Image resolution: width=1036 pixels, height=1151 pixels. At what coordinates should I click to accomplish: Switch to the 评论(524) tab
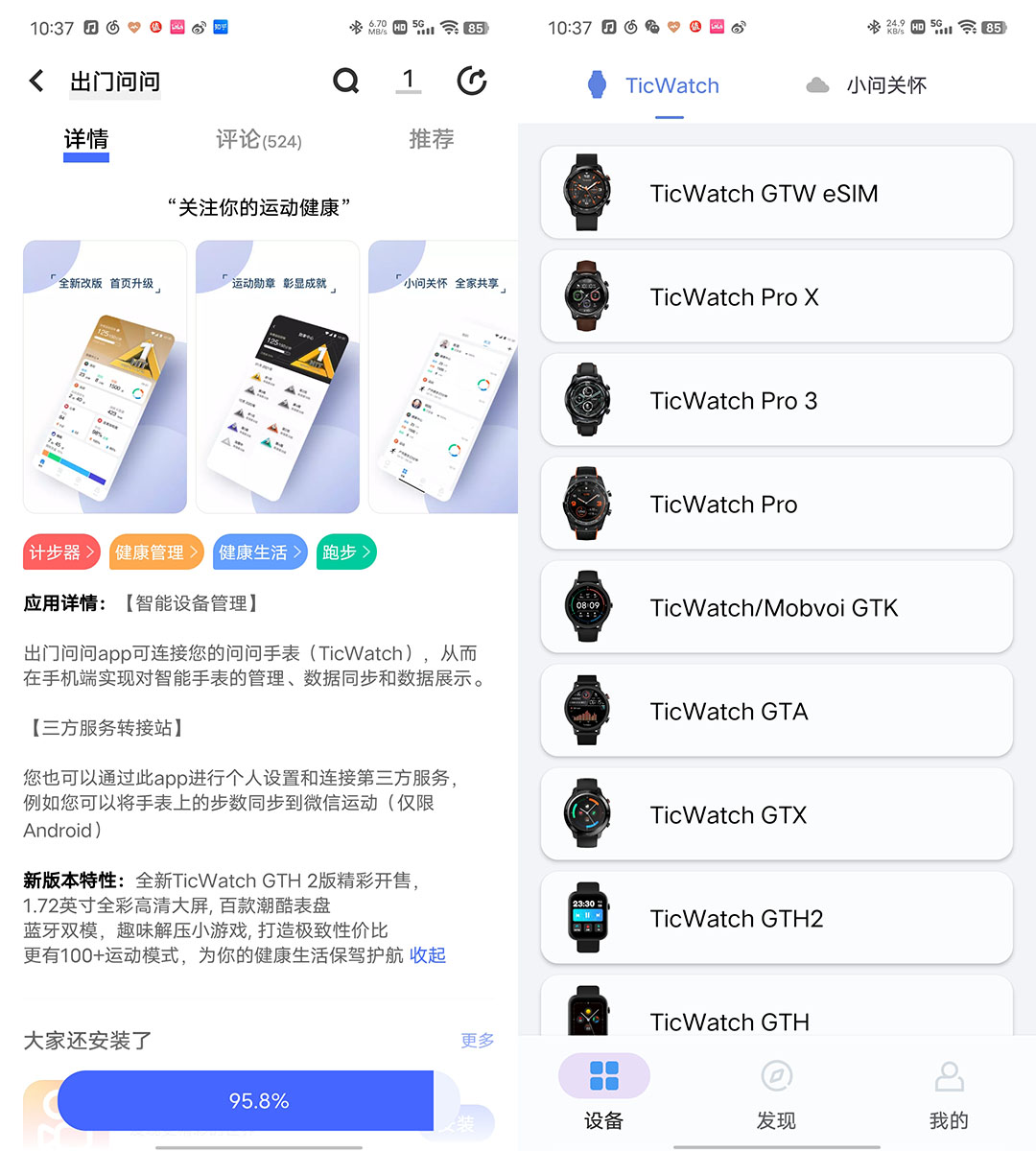click(x=258, y=140)
